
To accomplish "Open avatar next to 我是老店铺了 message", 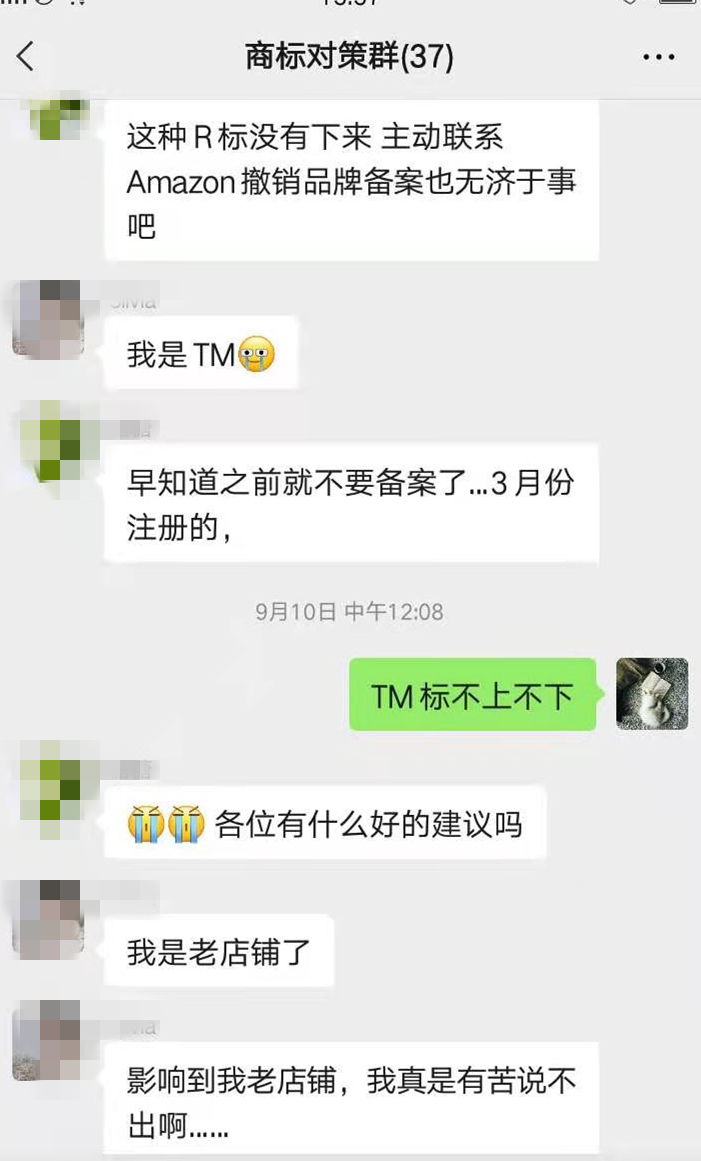I will click(x=47, y=918).
